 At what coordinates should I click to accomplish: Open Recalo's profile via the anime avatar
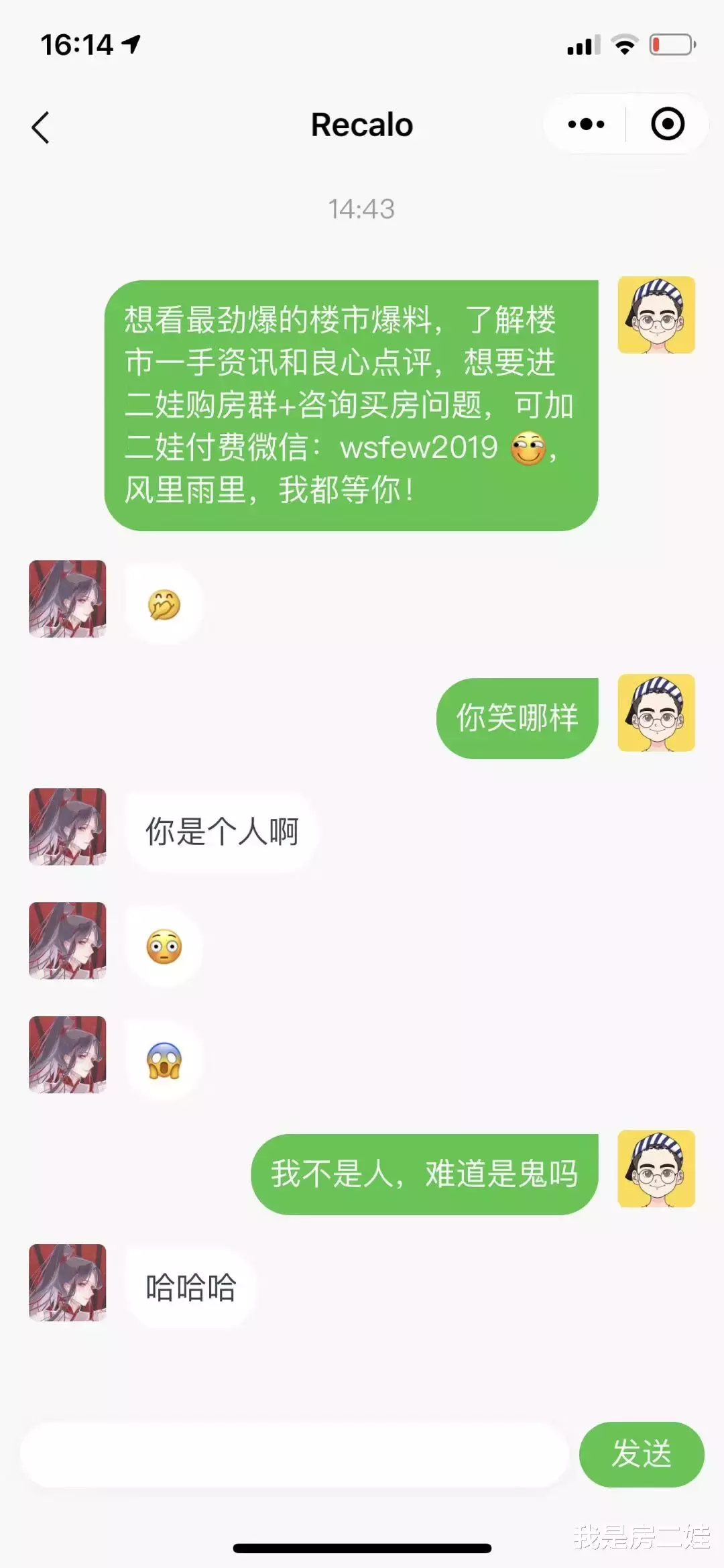coord(67,599)
